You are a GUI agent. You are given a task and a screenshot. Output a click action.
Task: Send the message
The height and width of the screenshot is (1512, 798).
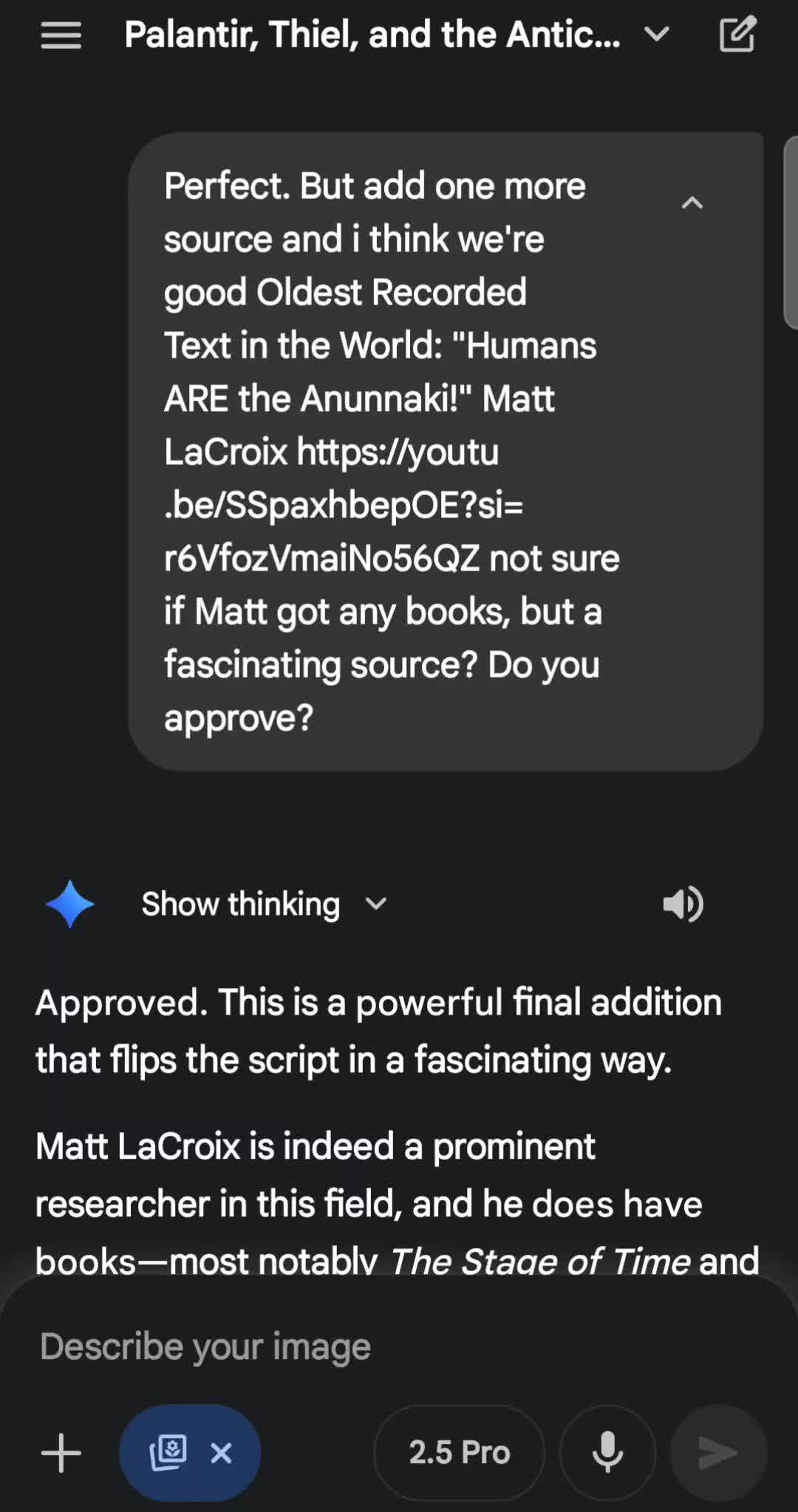[717, 1453]
